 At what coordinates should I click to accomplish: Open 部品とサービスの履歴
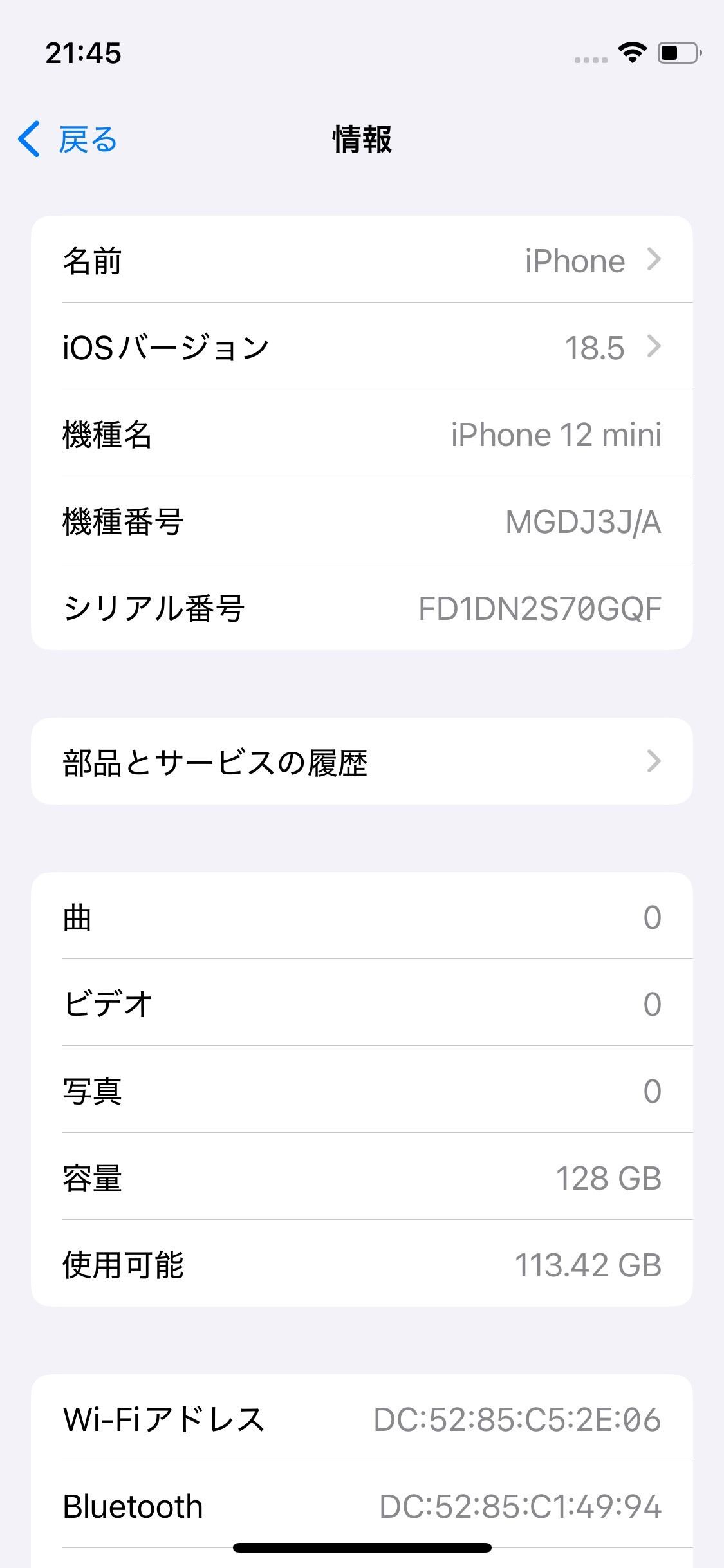point(362,761)
